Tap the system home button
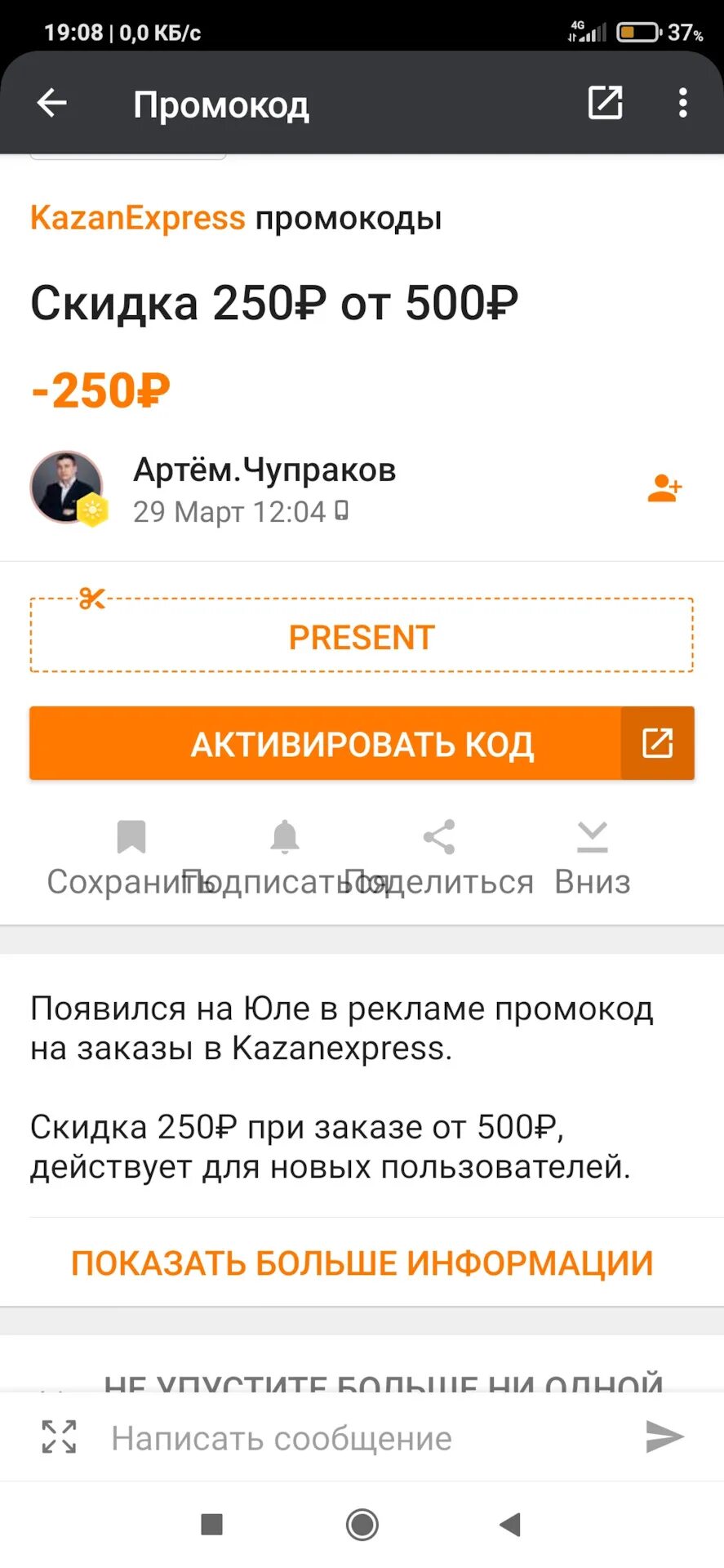 [x=362, y=1524]
